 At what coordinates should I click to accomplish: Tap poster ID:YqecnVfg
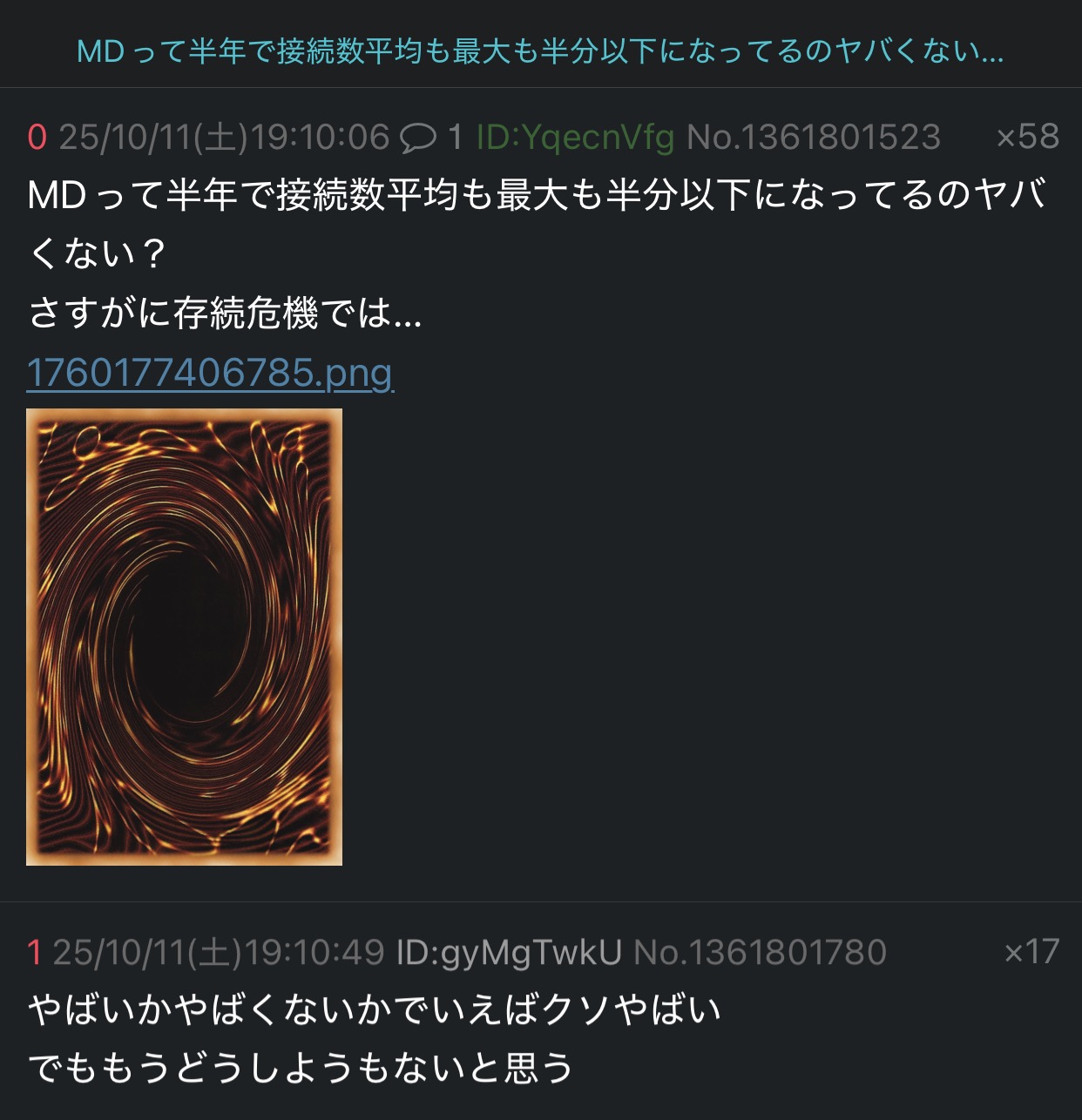(575, 137)
